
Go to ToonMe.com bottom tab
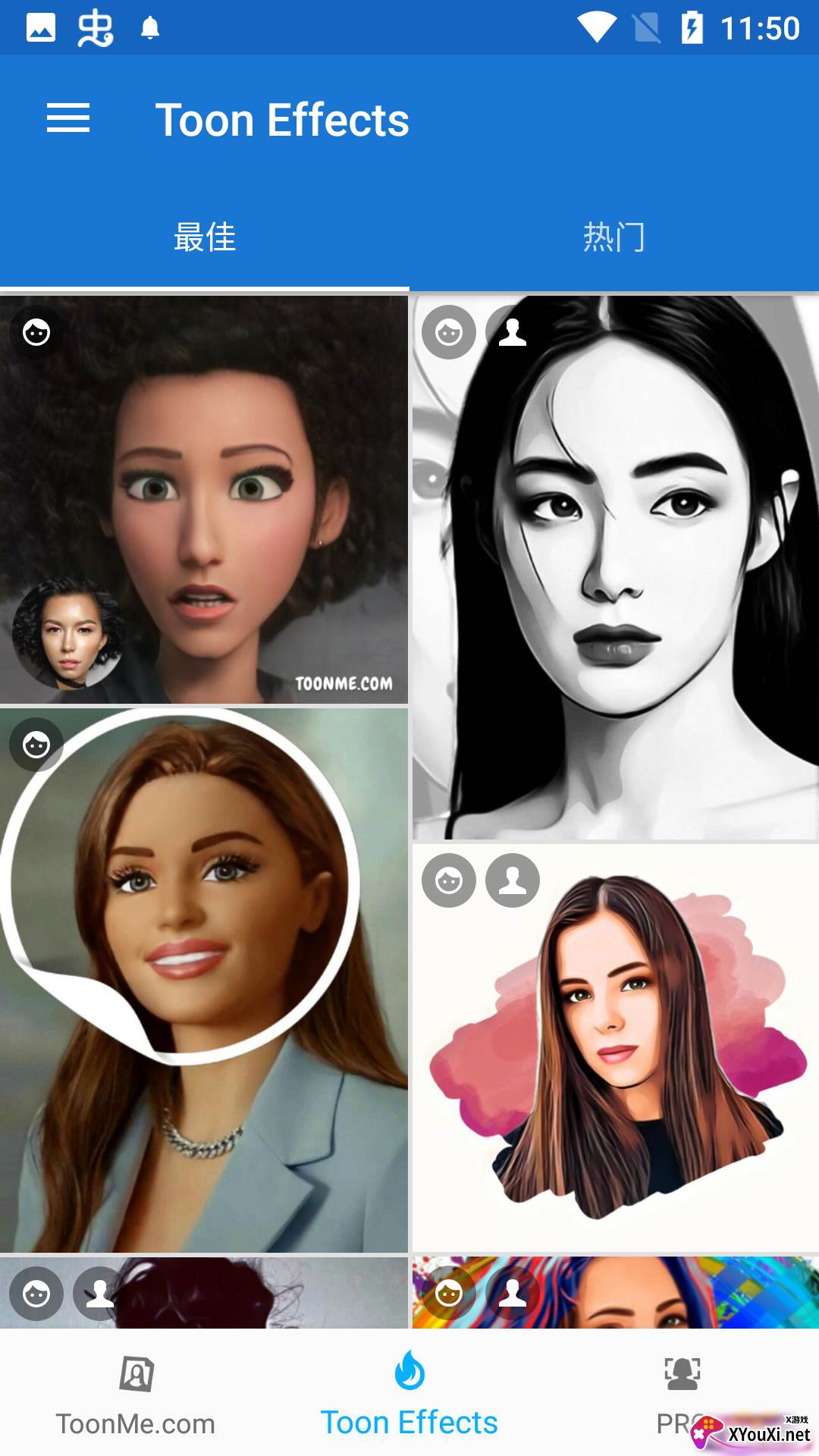pyautogui.click(x=136, y=1394)
